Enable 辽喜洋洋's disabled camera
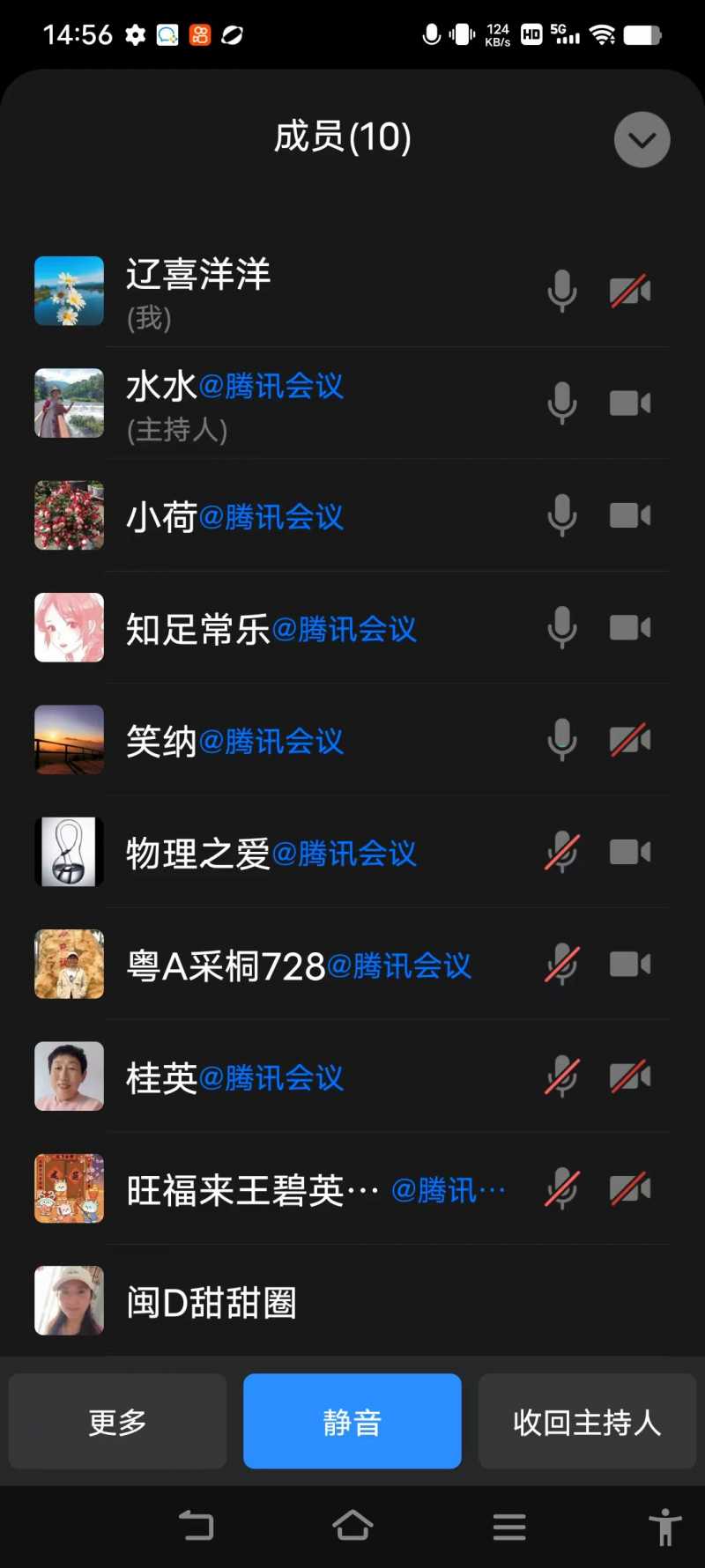This screenshot has width=705, height=1568. 628,291
